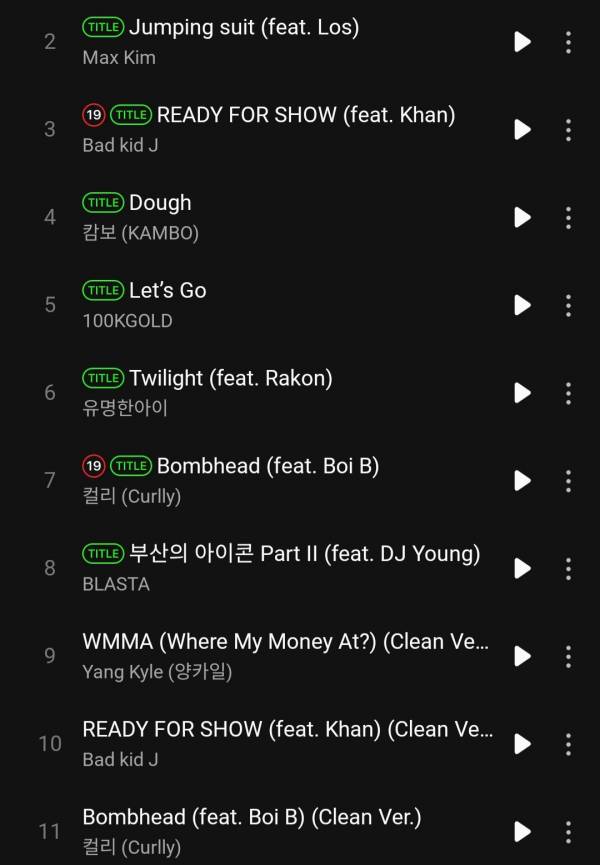Open track Twilight (feat. Rakon)

coord(230,379)
